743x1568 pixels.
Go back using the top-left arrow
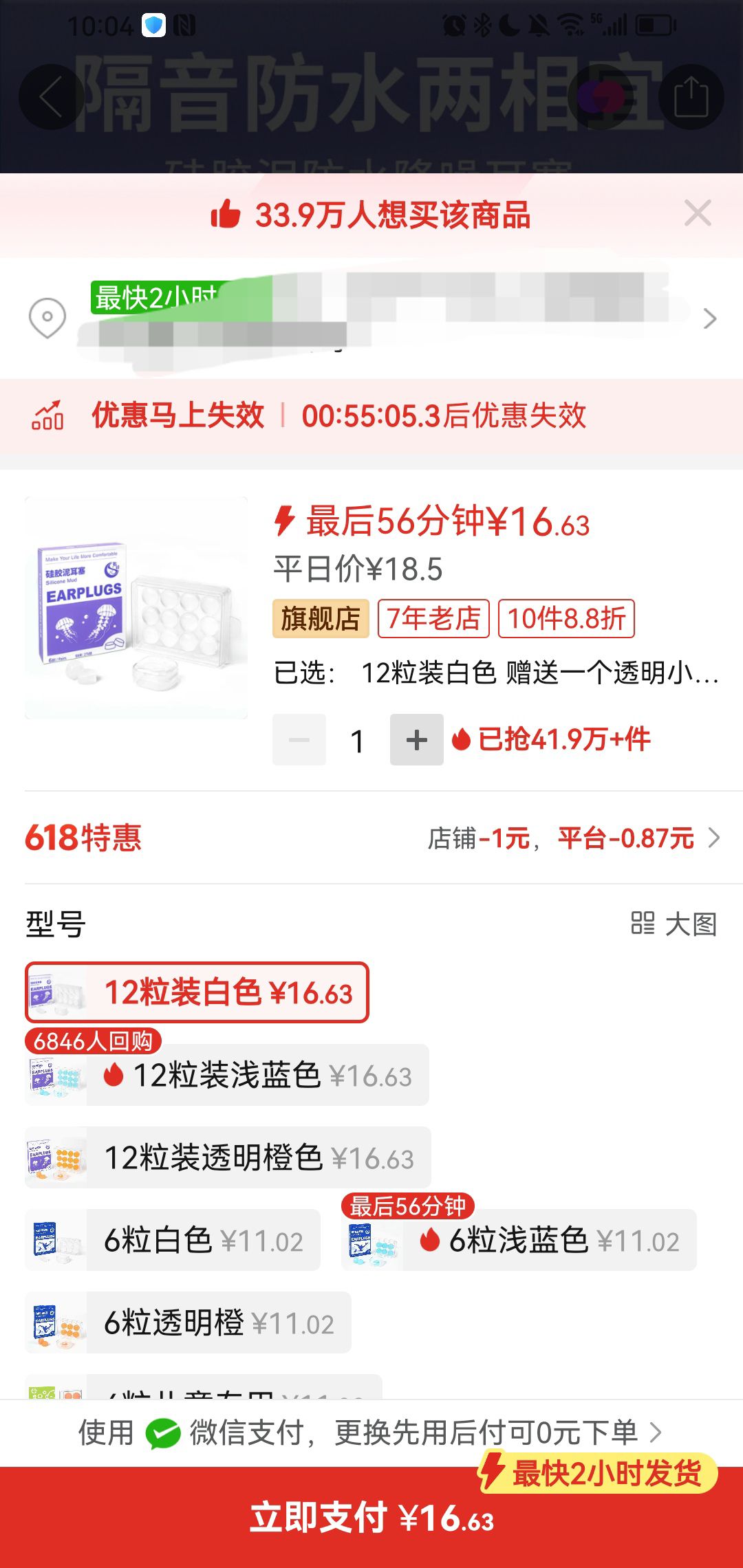click(x=52, y=97)
